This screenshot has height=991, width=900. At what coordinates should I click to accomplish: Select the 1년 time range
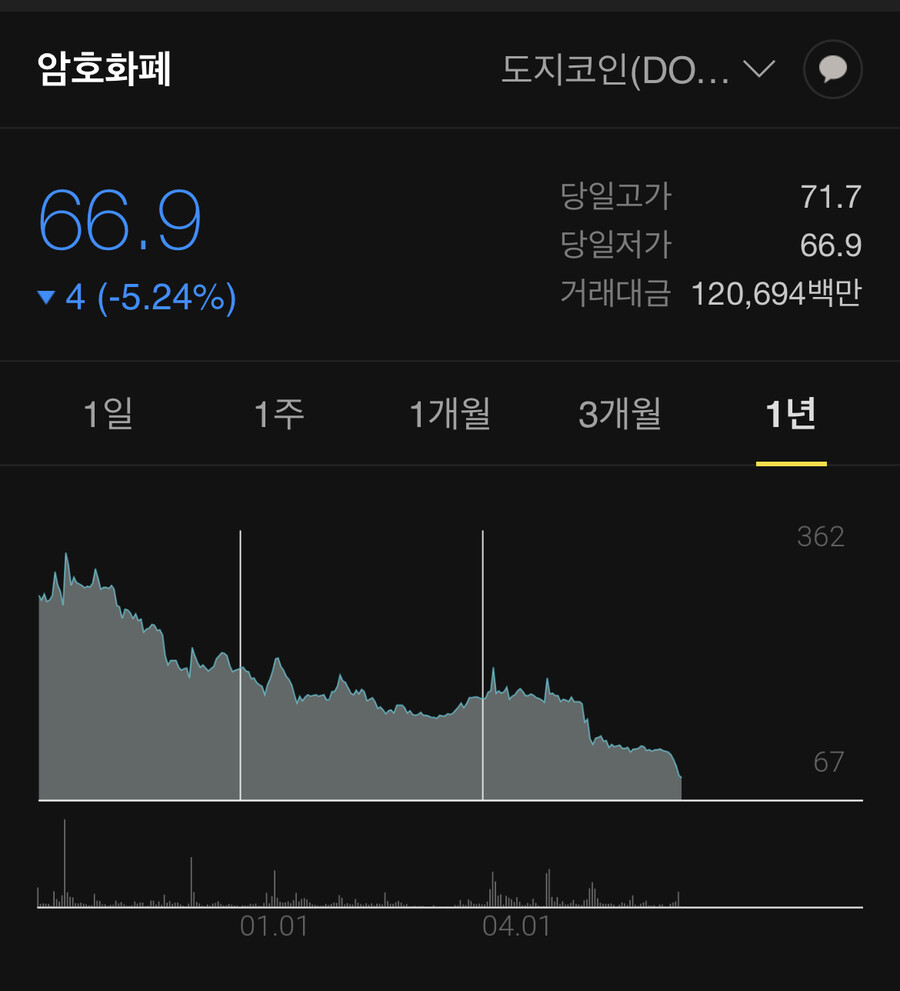[791, 414]
